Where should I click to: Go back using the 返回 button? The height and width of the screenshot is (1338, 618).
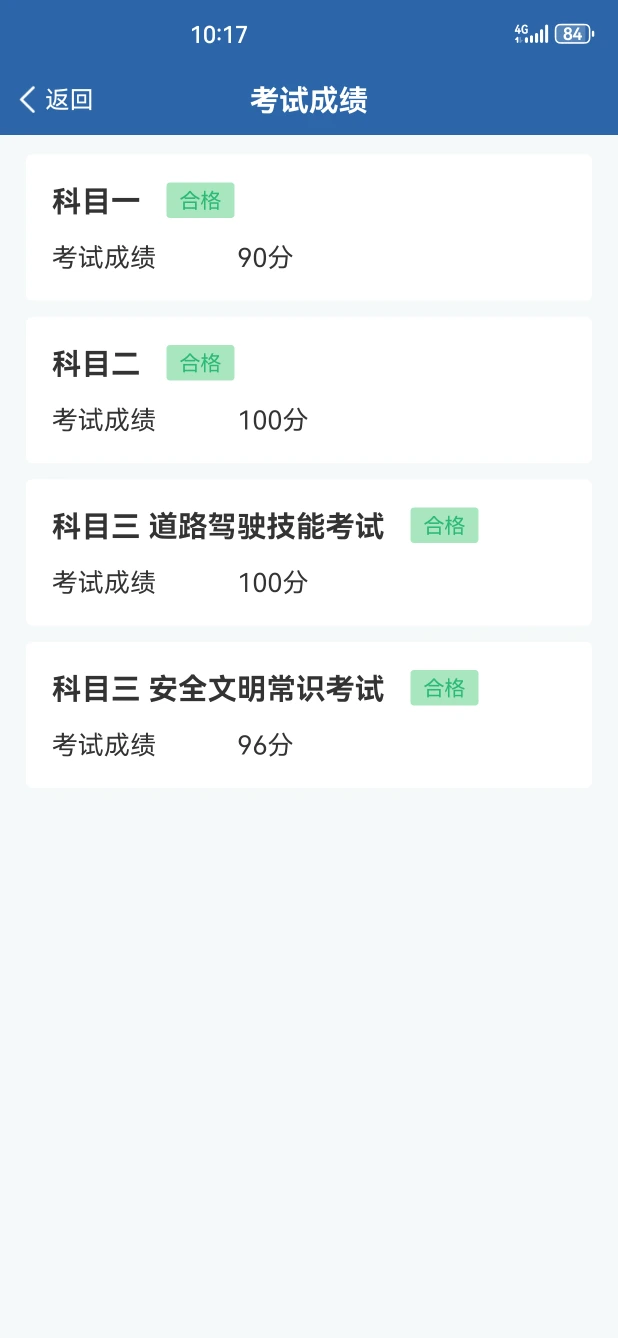56,99
